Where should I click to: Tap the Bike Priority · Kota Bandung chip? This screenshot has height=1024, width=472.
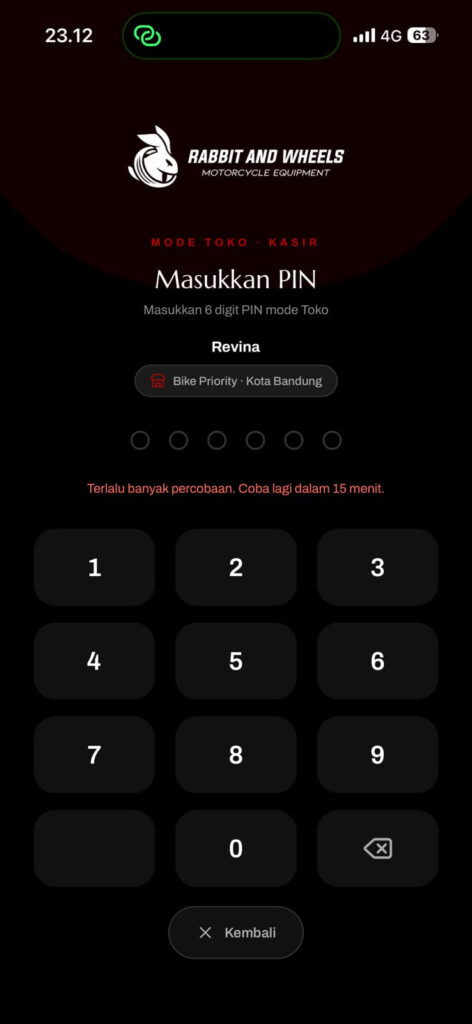236,381
